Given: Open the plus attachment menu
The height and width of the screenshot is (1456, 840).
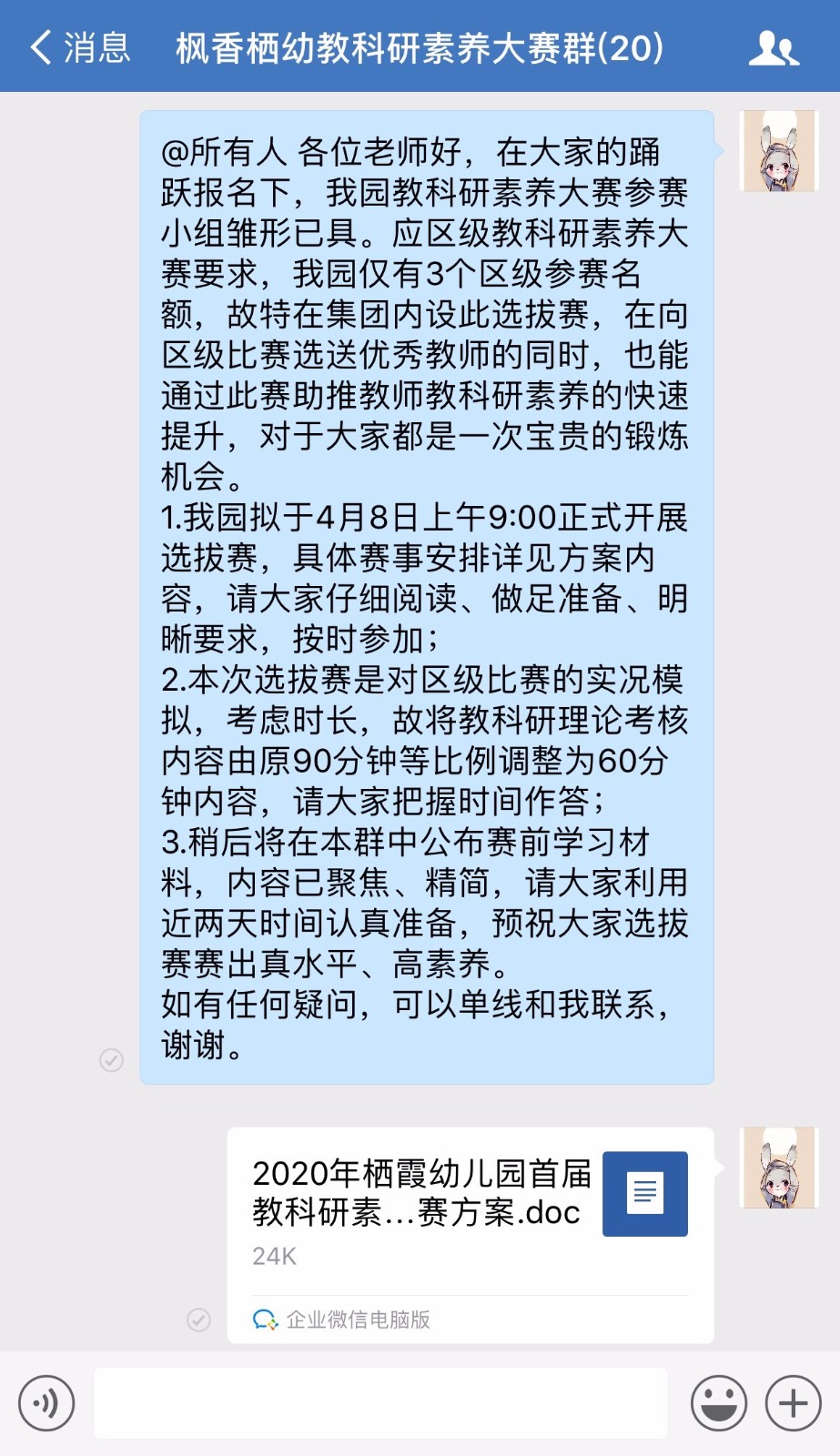Looking at the screenshot, I should [794, 1402].
